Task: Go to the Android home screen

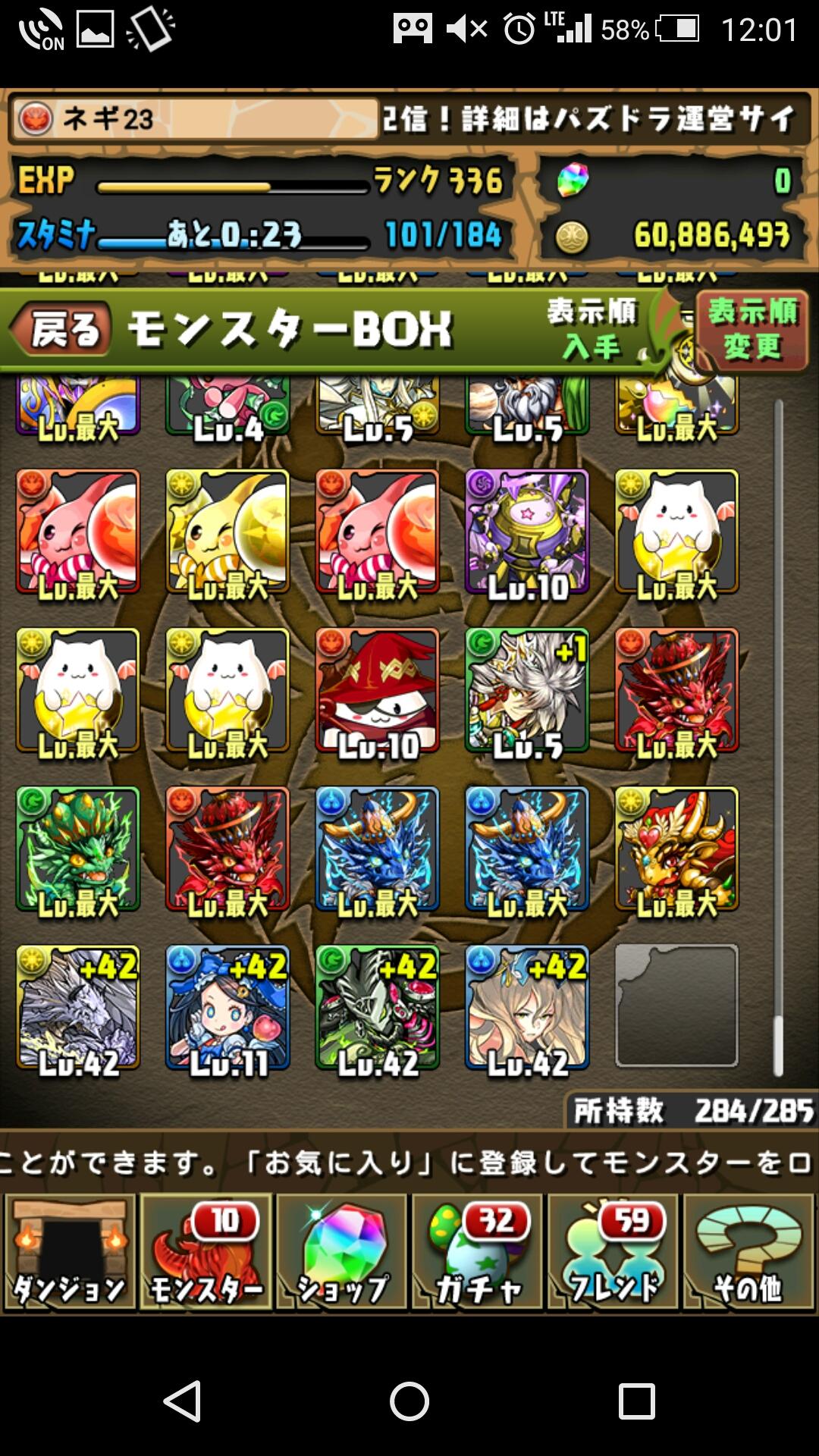Action: (x=409, y=1400)
